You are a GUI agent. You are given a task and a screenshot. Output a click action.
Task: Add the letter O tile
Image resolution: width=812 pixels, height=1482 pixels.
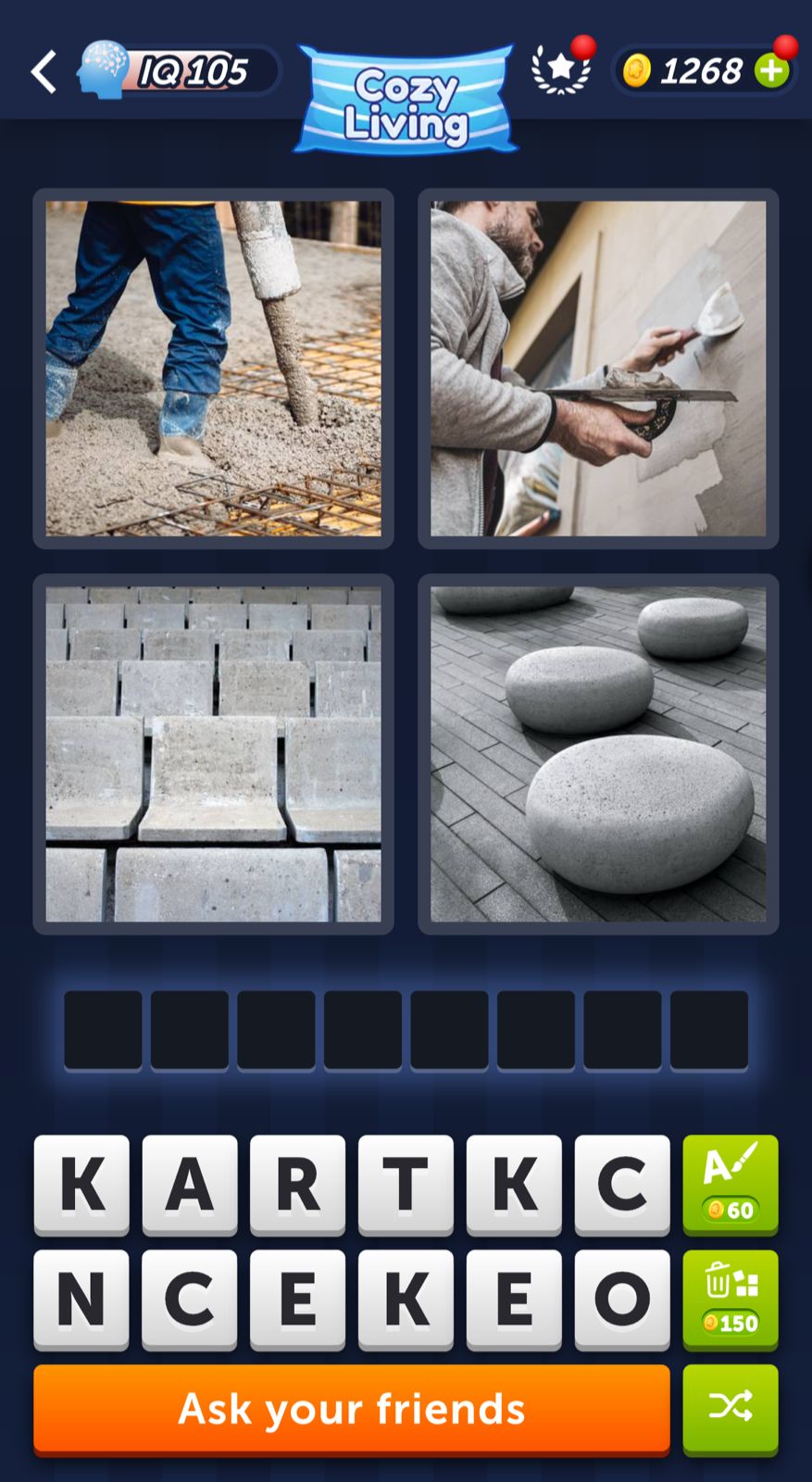(622, 1299)
